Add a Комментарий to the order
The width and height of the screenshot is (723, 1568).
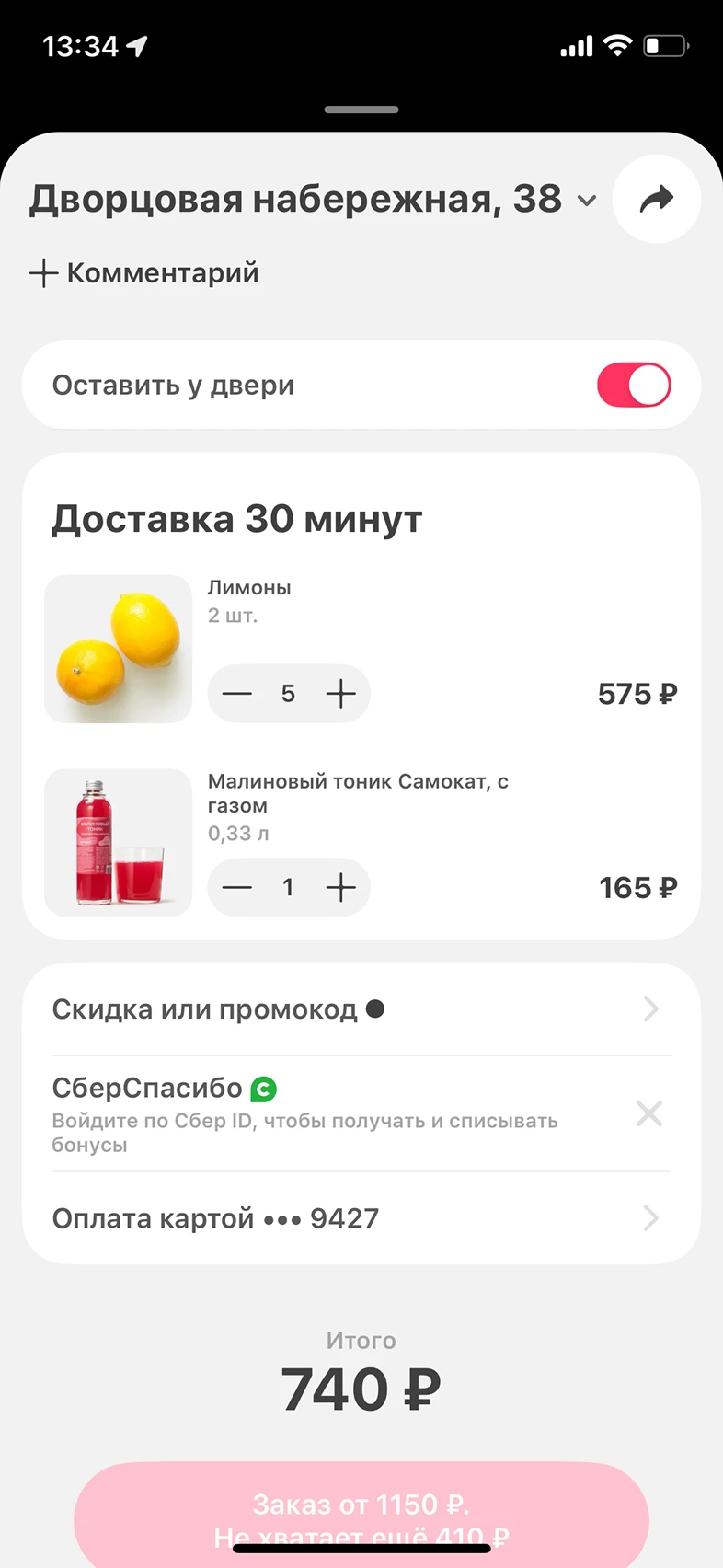[x=144, y=273]
